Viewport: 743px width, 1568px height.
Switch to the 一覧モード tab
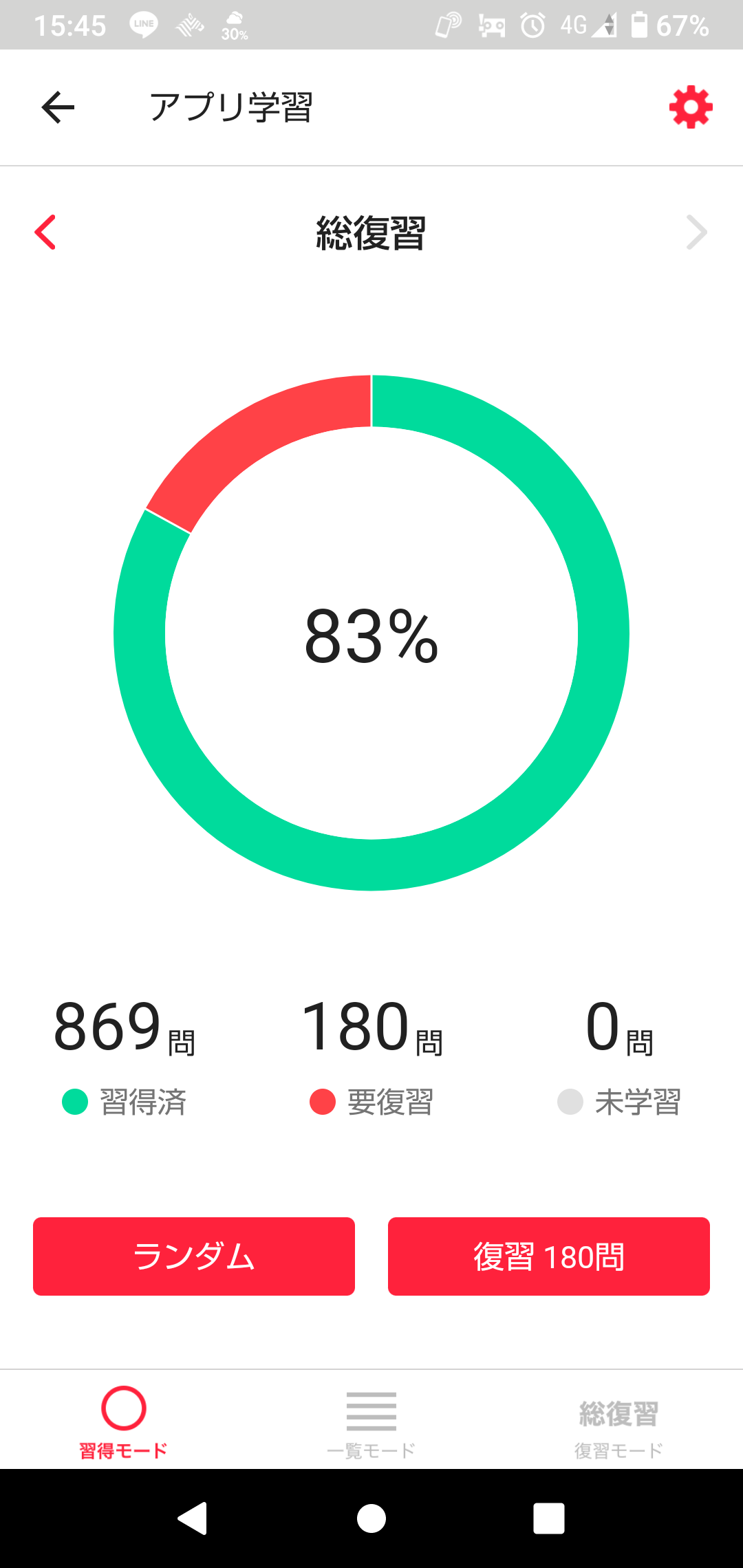click(371, 1421)
